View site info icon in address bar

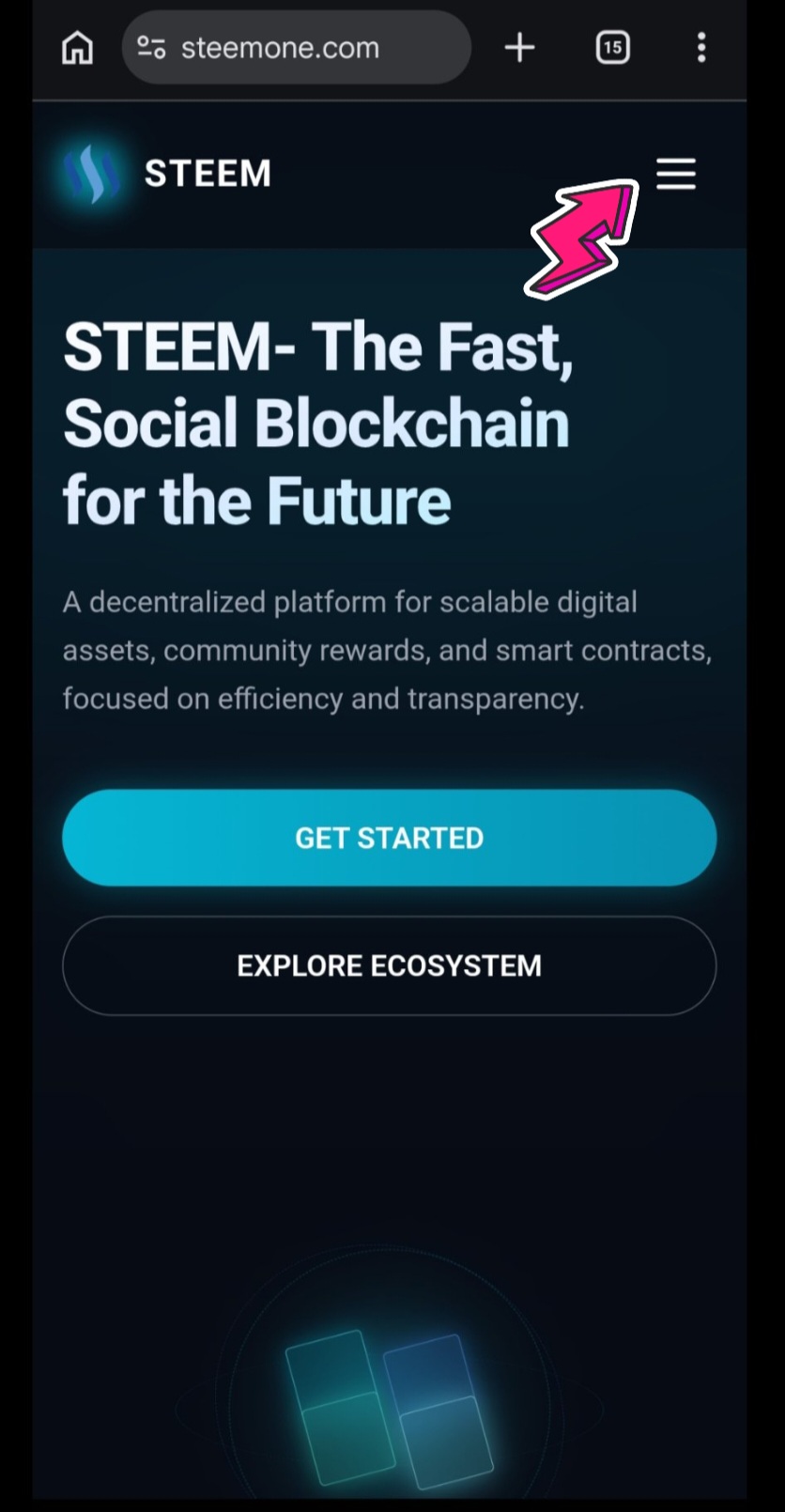coord(151,47)
